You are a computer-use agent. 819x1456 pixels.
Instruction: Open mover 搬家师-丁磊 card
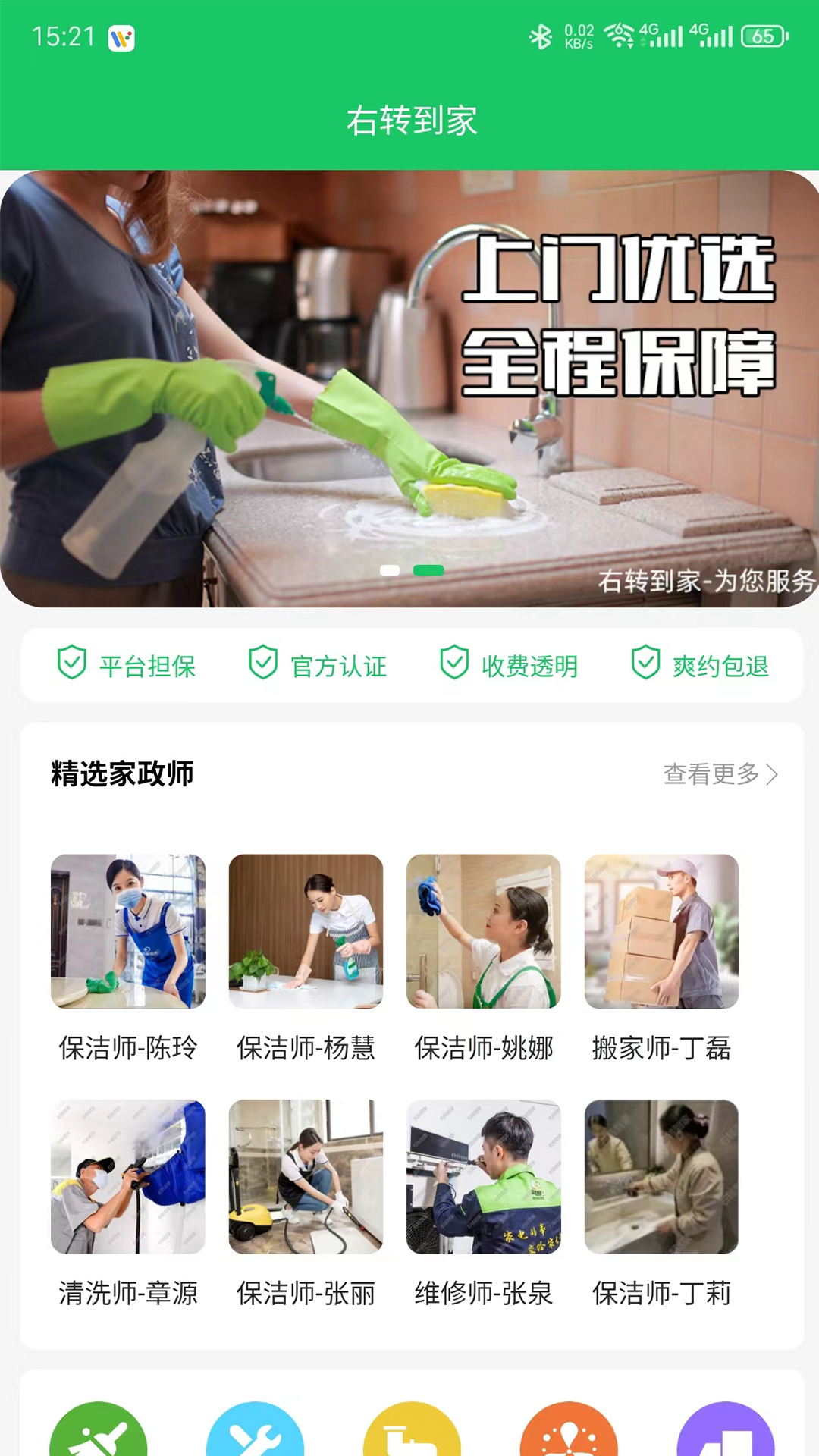pyautogui.click(x=661, y=931)
